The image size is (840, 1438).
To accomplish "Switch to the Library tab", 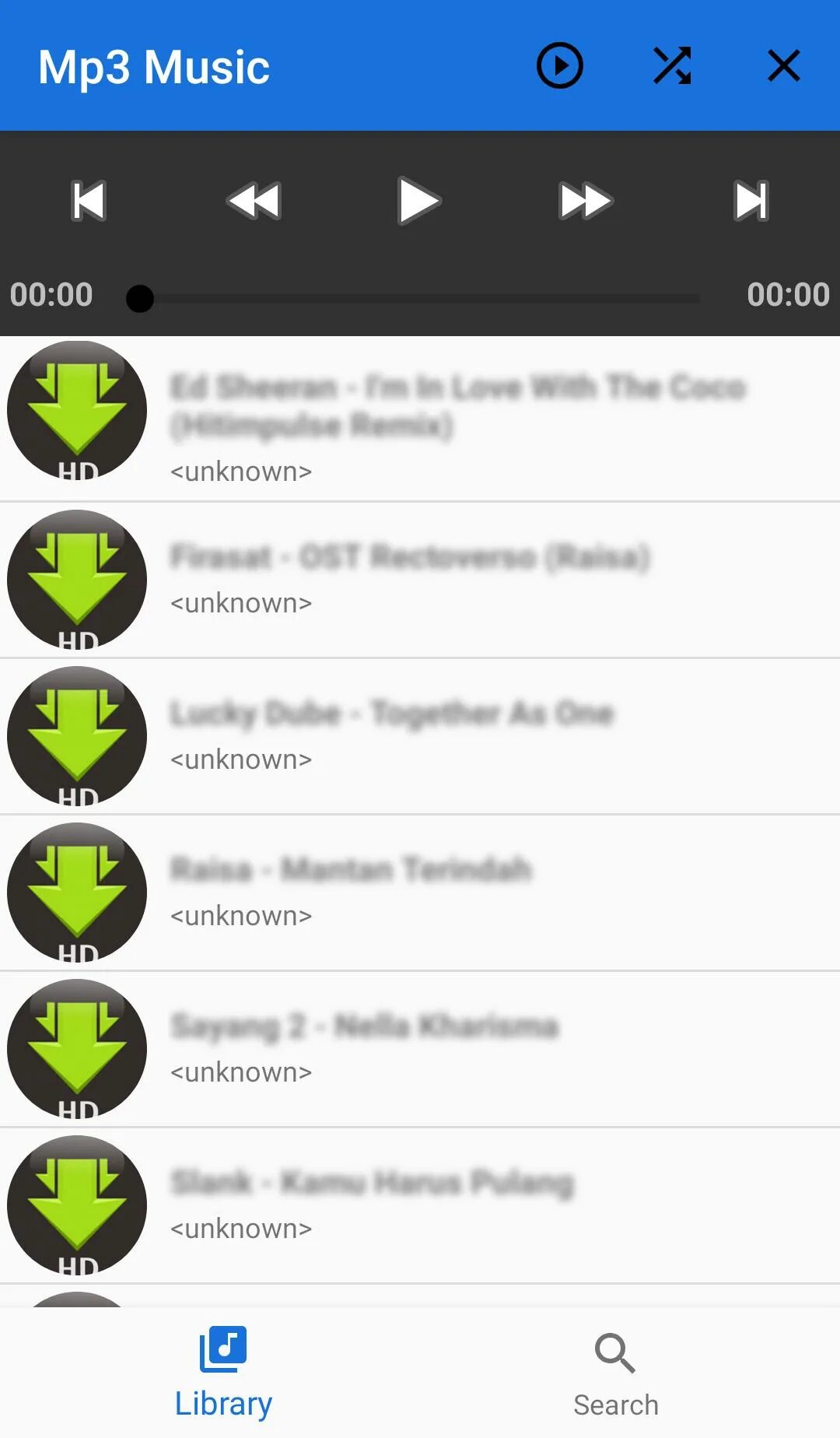I will tap(223, 1373).
